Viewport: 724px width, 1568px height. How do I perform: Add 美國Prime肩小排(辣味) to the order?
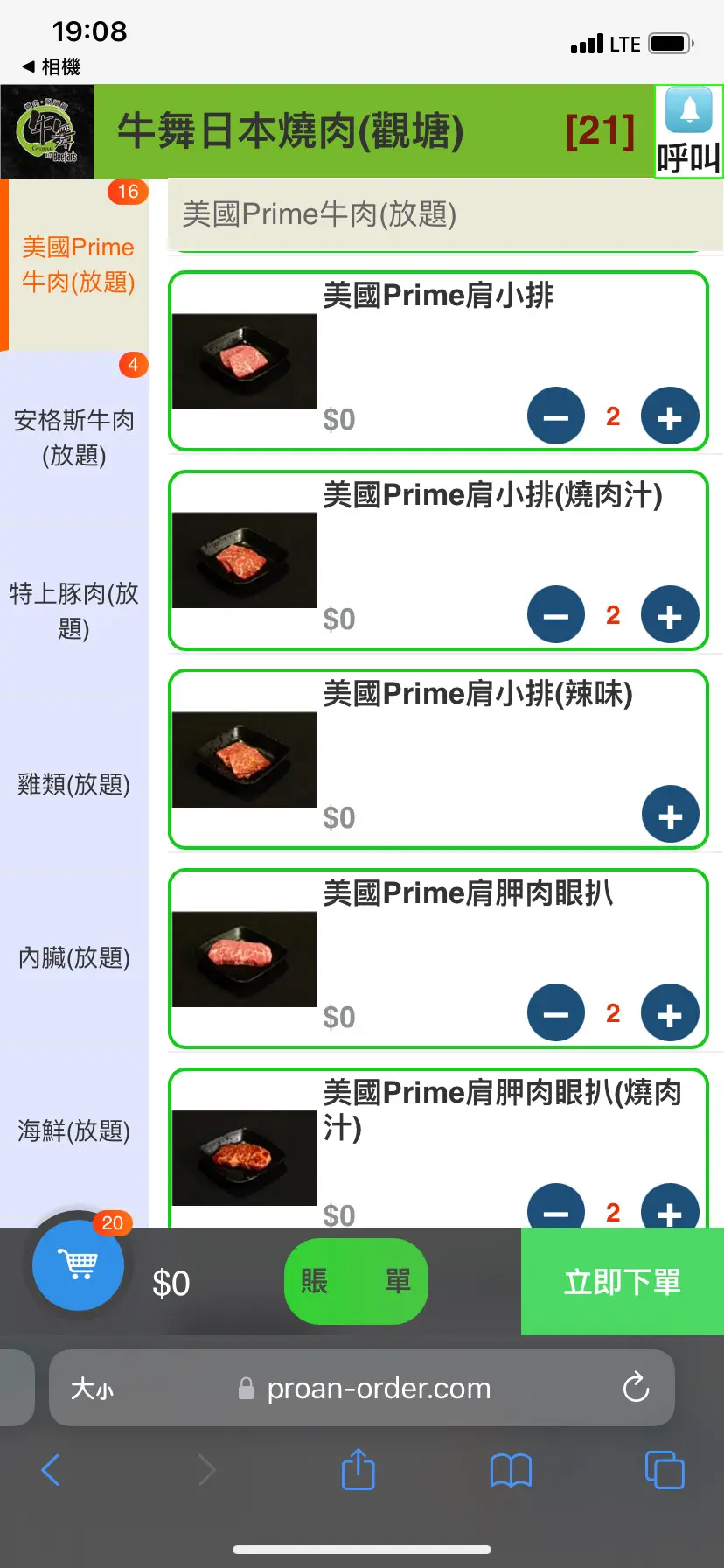click(670, 815)
